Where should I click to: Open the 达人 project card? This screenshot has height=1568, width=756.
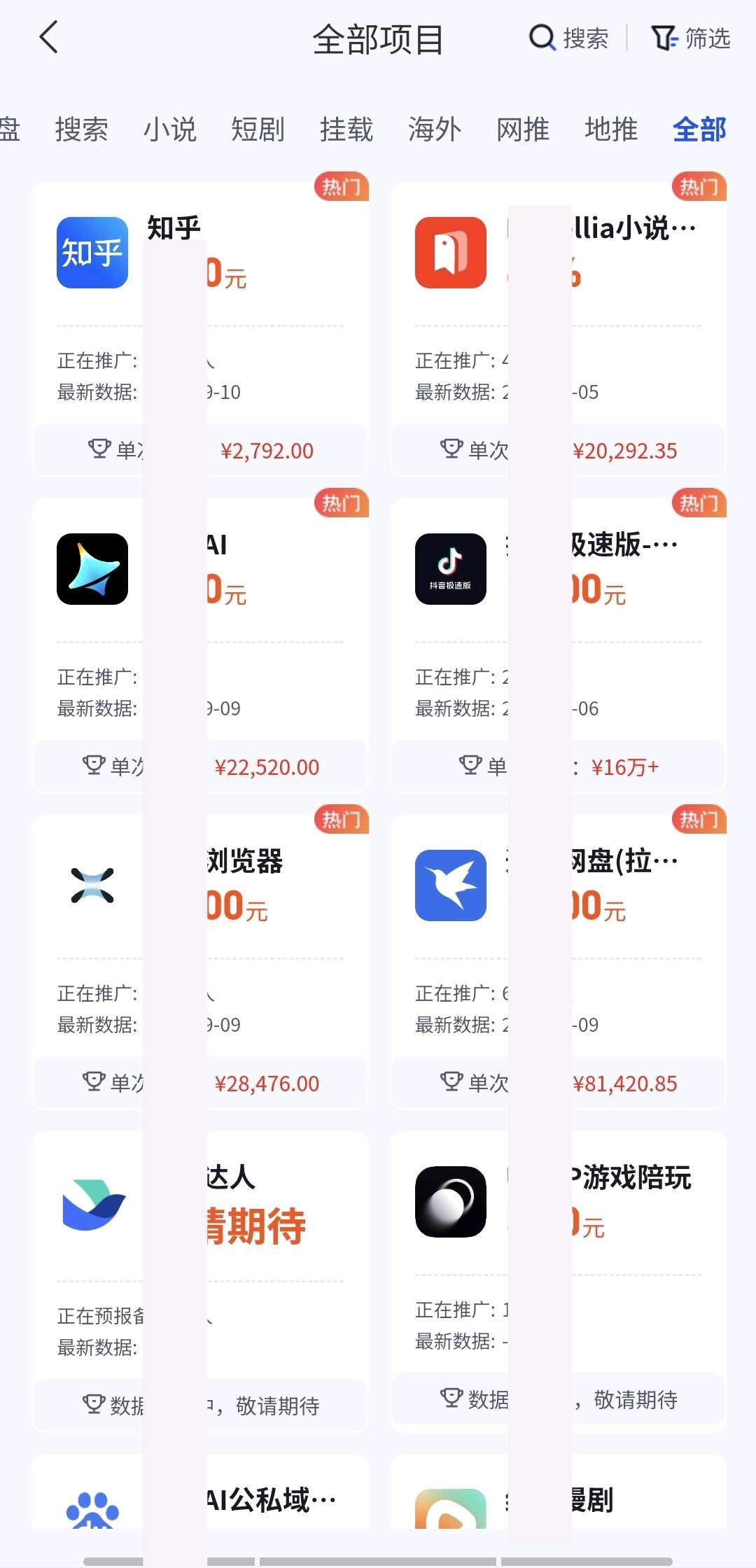coord(200,1281)
